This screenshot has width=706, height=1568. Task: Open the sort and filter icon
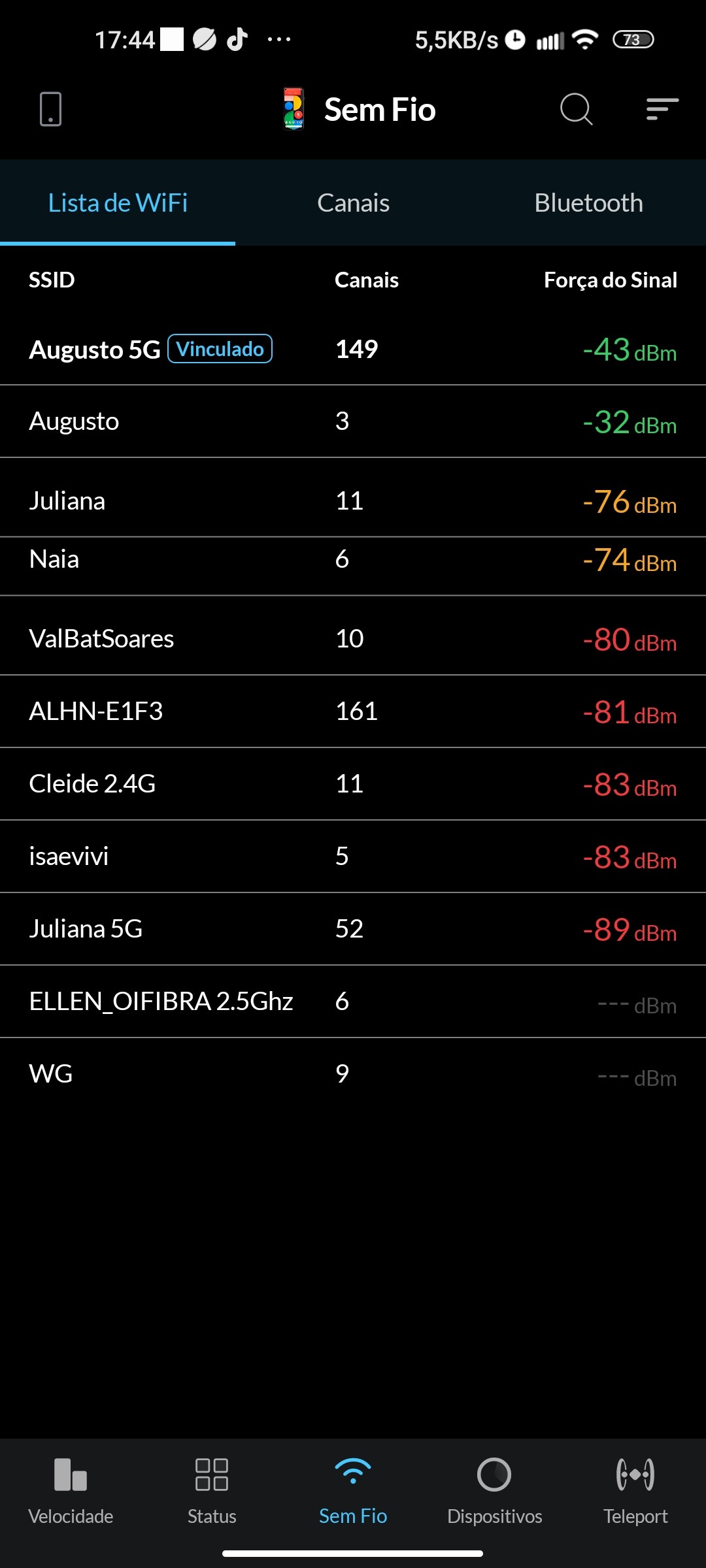click(662, 109)
